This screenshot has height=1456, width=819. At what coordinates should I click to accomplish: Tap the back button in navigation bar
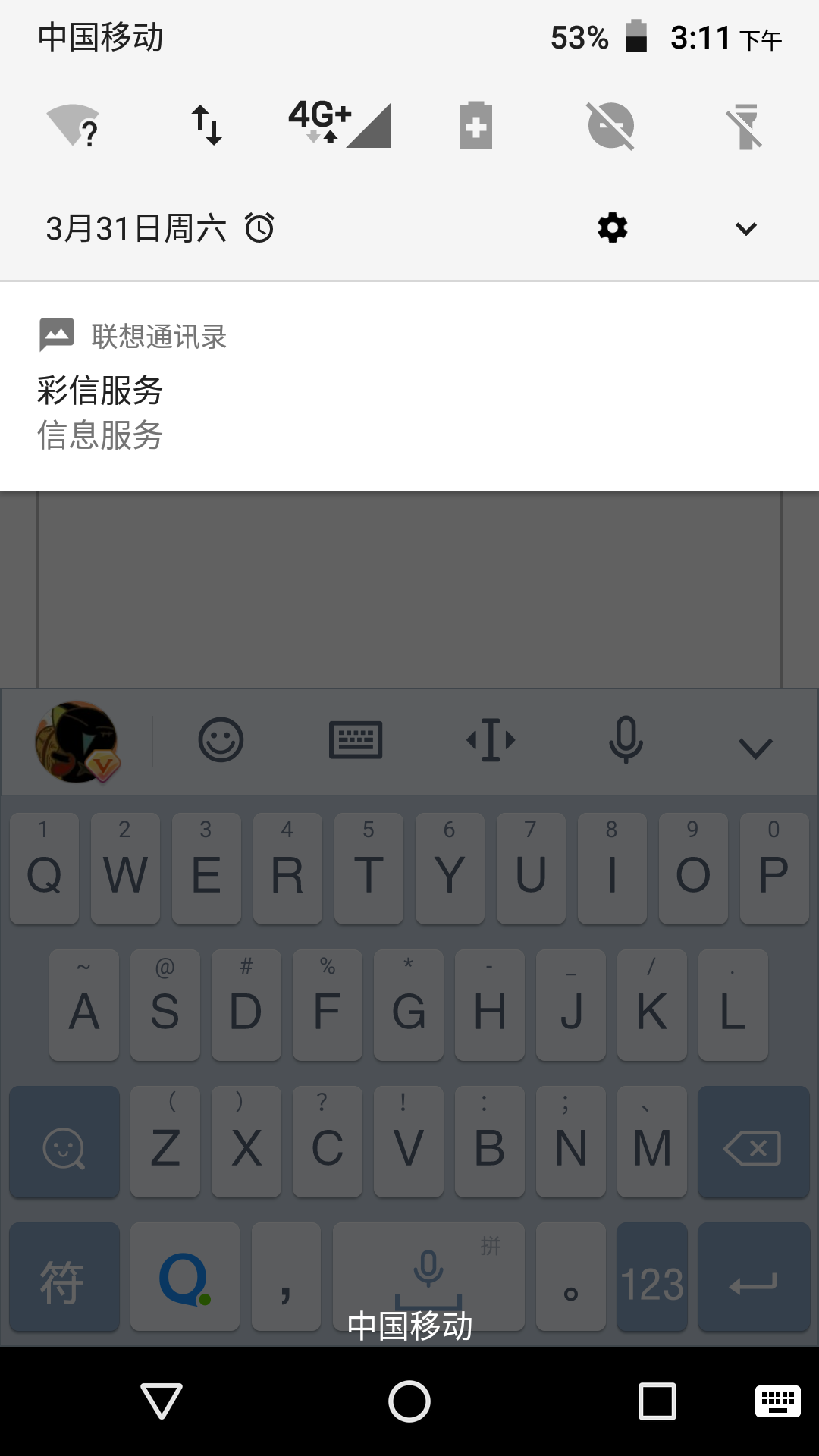click(x=162, y=1401)
